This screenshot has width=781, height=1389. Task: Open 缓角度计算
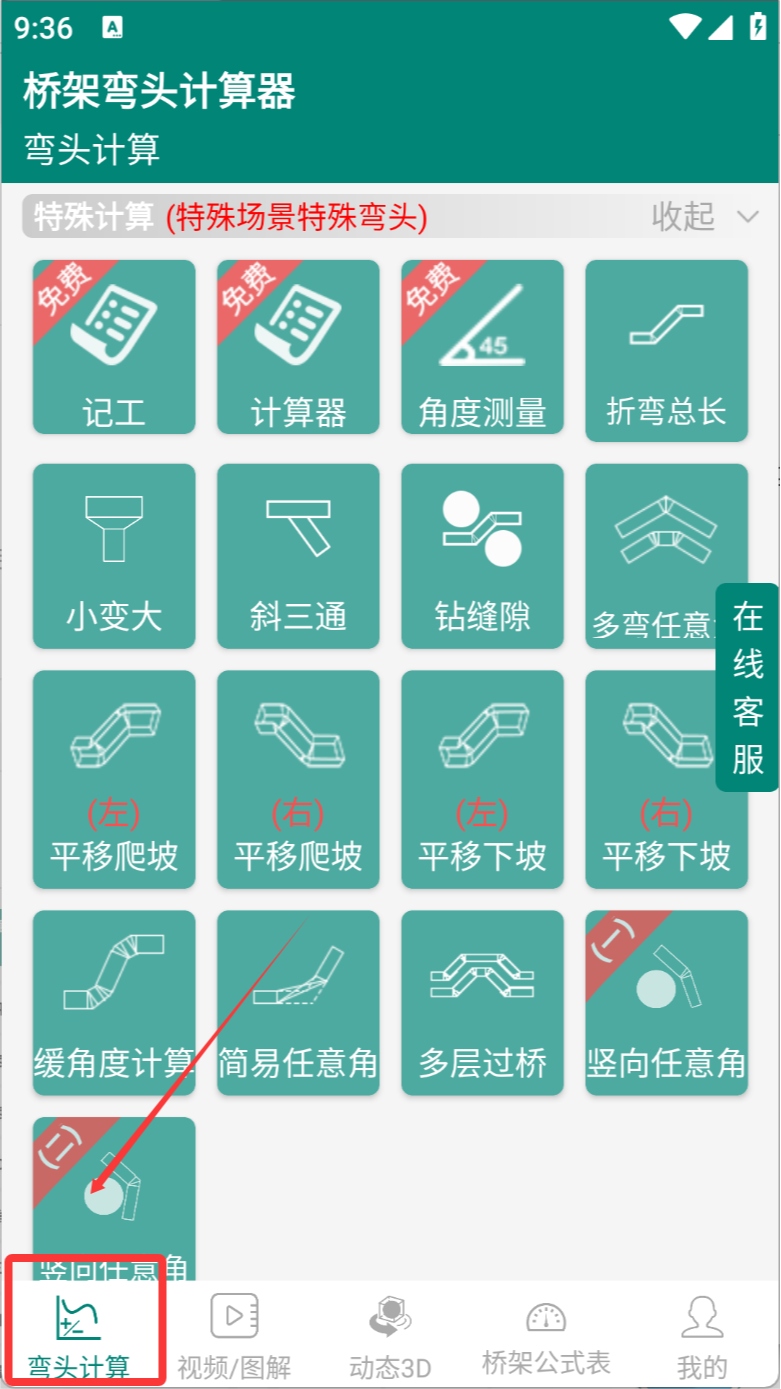(x=114, y=1002)
